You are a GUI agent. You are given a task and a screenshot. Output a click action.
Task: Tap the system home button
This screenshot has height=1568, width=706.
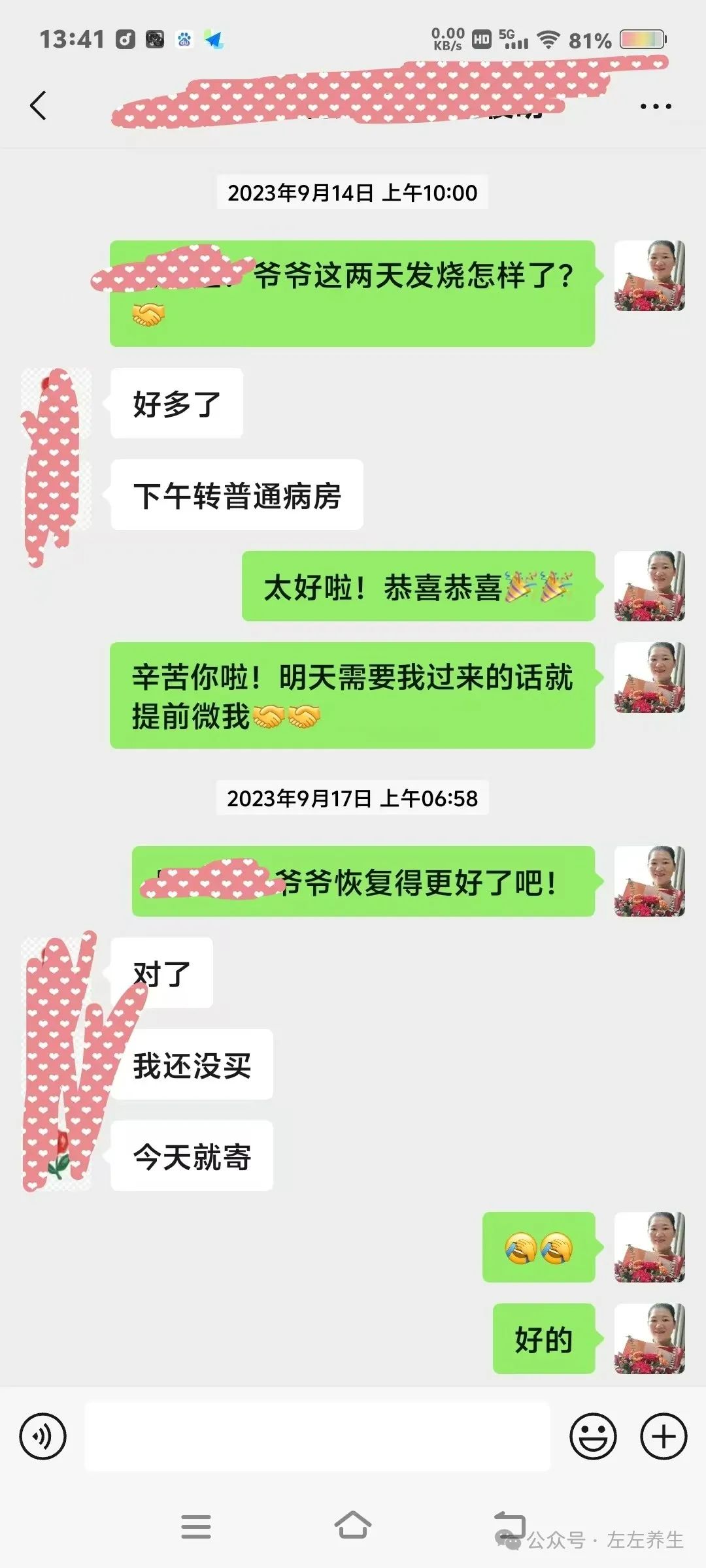[x=353, y=1527]
